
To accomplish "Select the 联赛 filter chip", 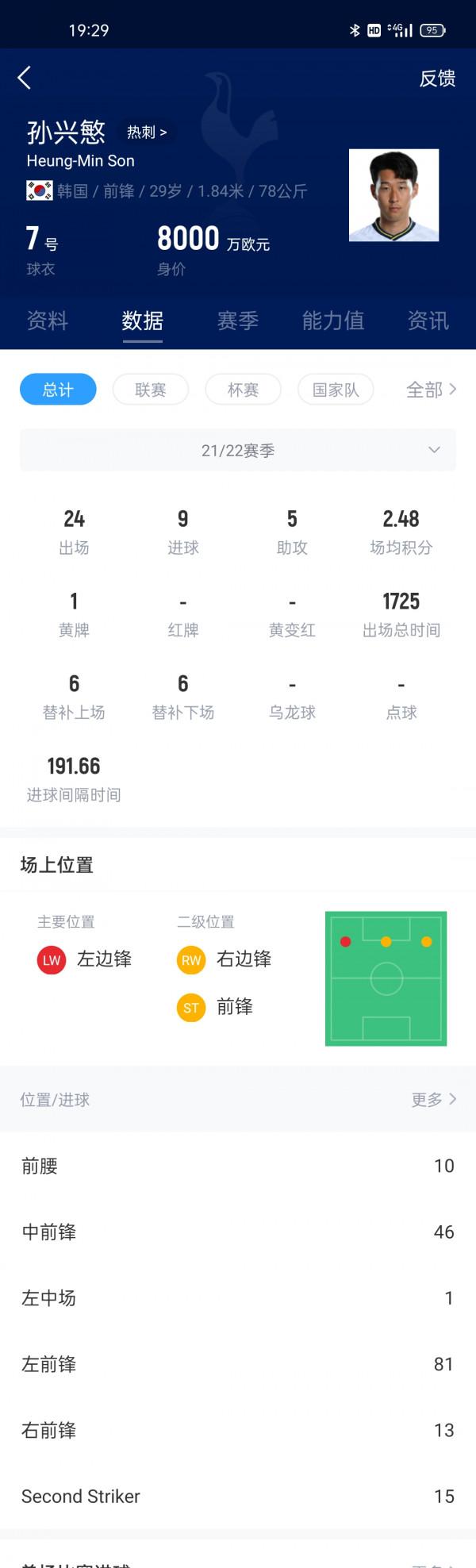I will (151, 390).
